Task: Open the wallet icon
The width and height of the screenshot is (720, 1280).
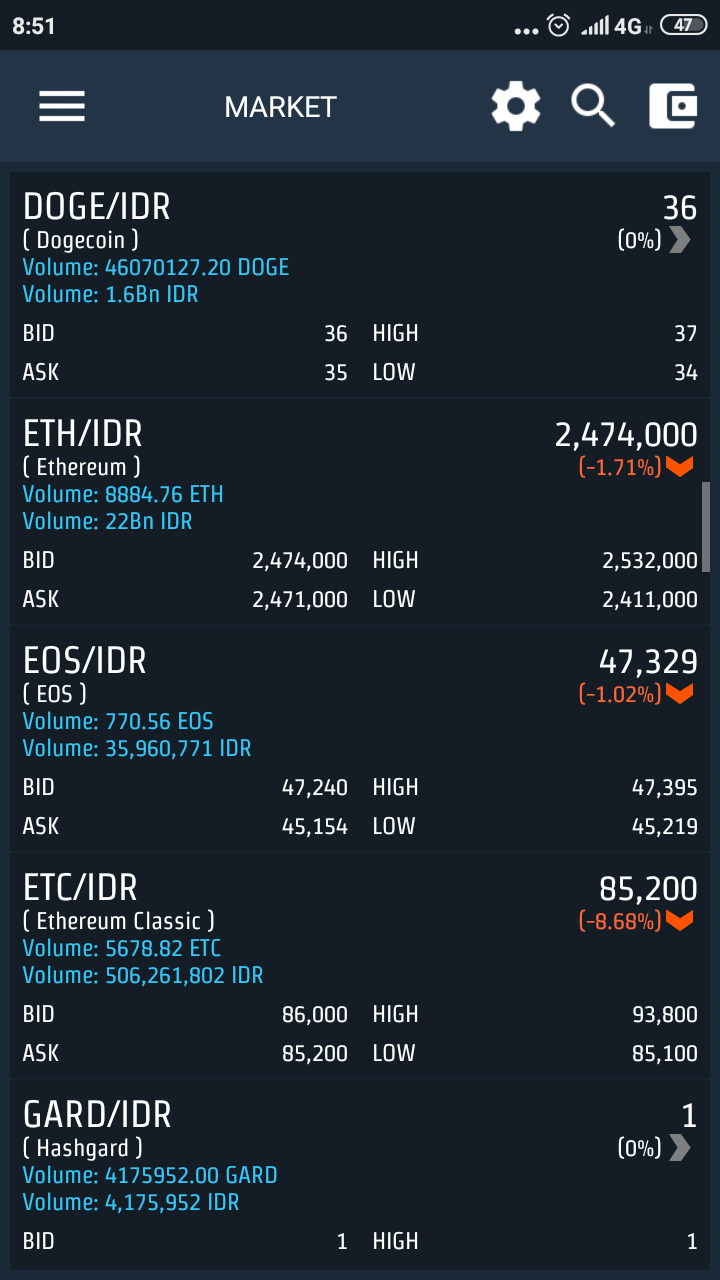Action: (x=673, y=106)
